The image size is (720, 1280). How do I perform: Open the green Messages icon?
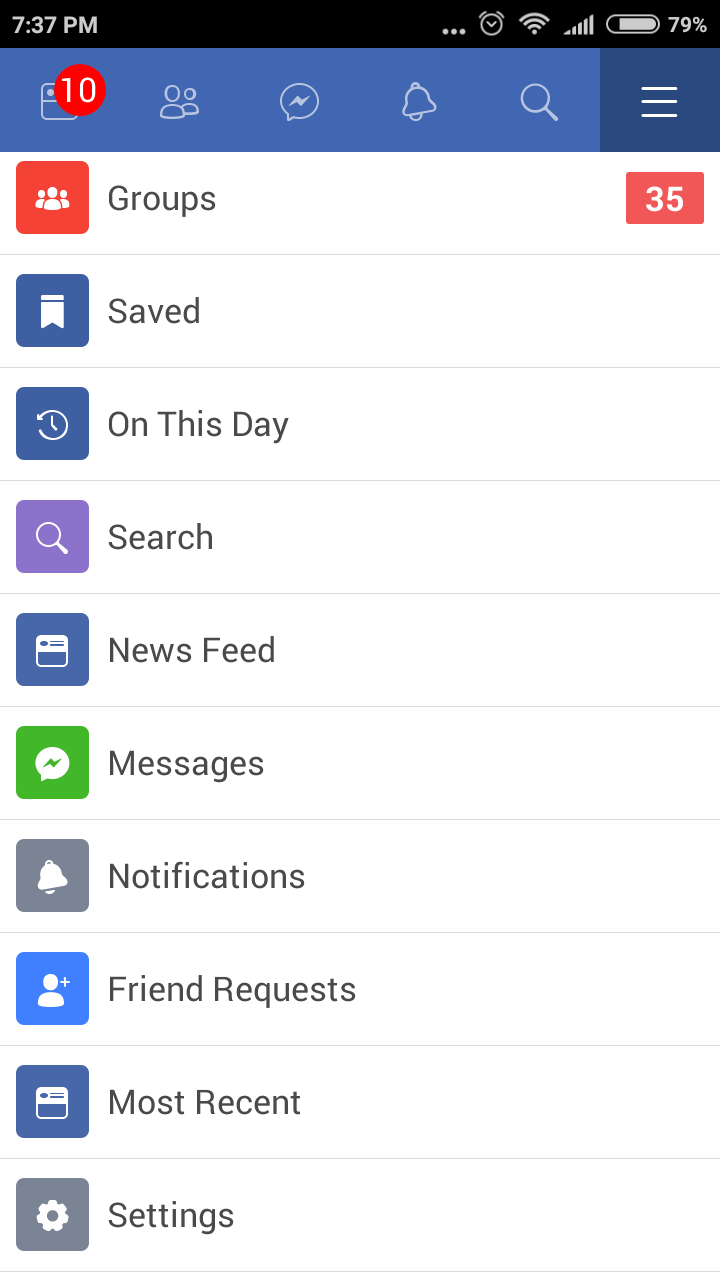click(52, 762)
